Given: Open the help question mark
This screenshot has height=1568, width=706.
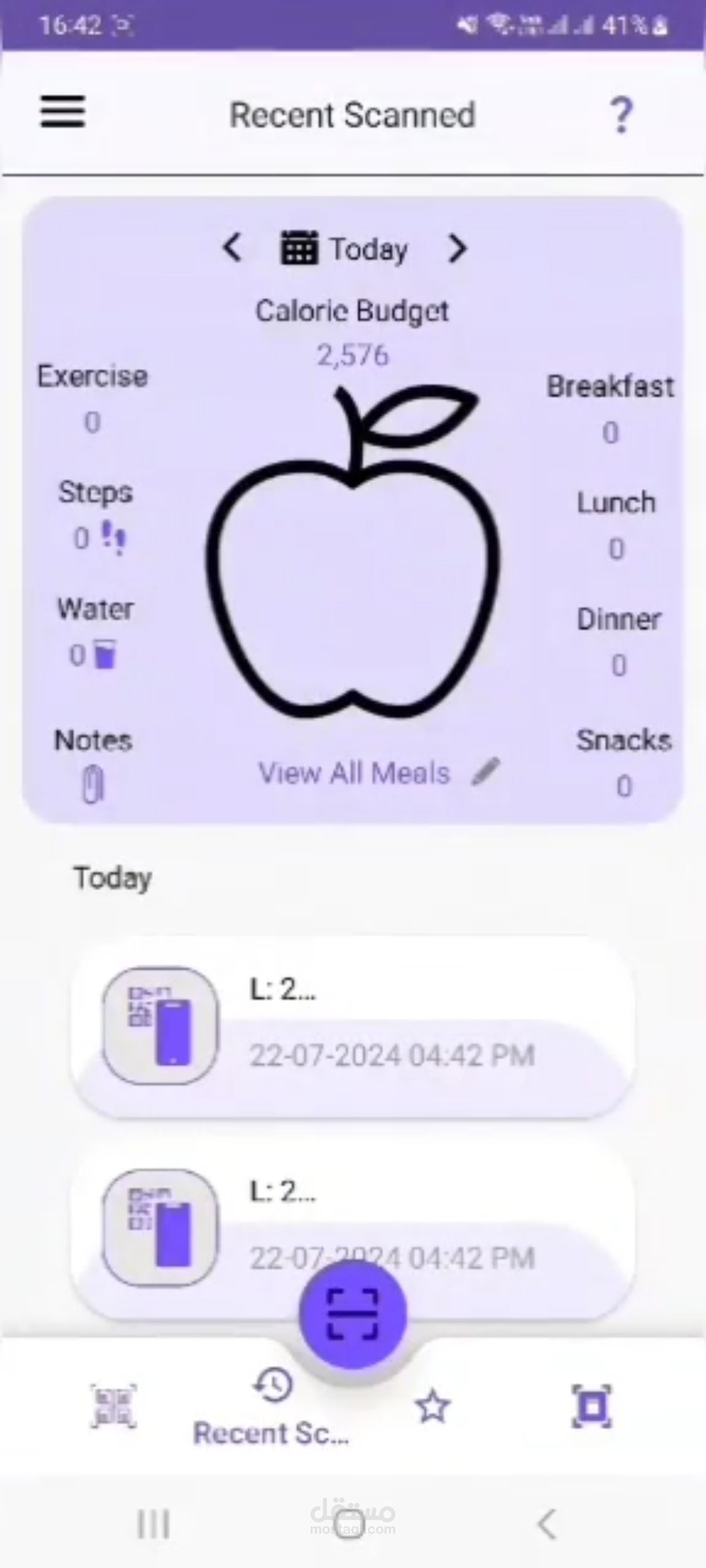Looking at the screenshot, I should tap(620, 116).
